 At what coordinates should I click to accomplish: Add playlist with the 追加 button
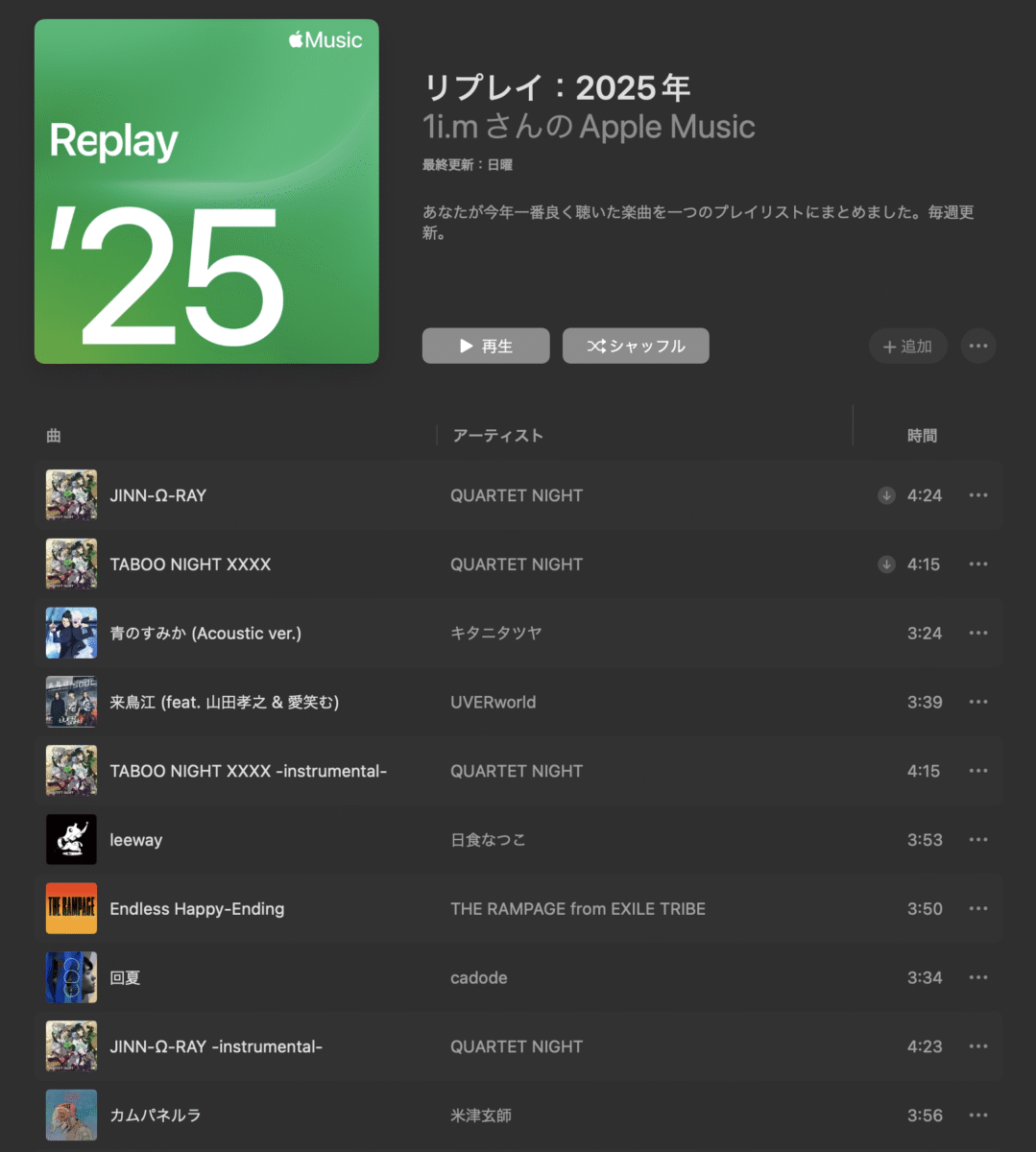[x=907, y=346]
